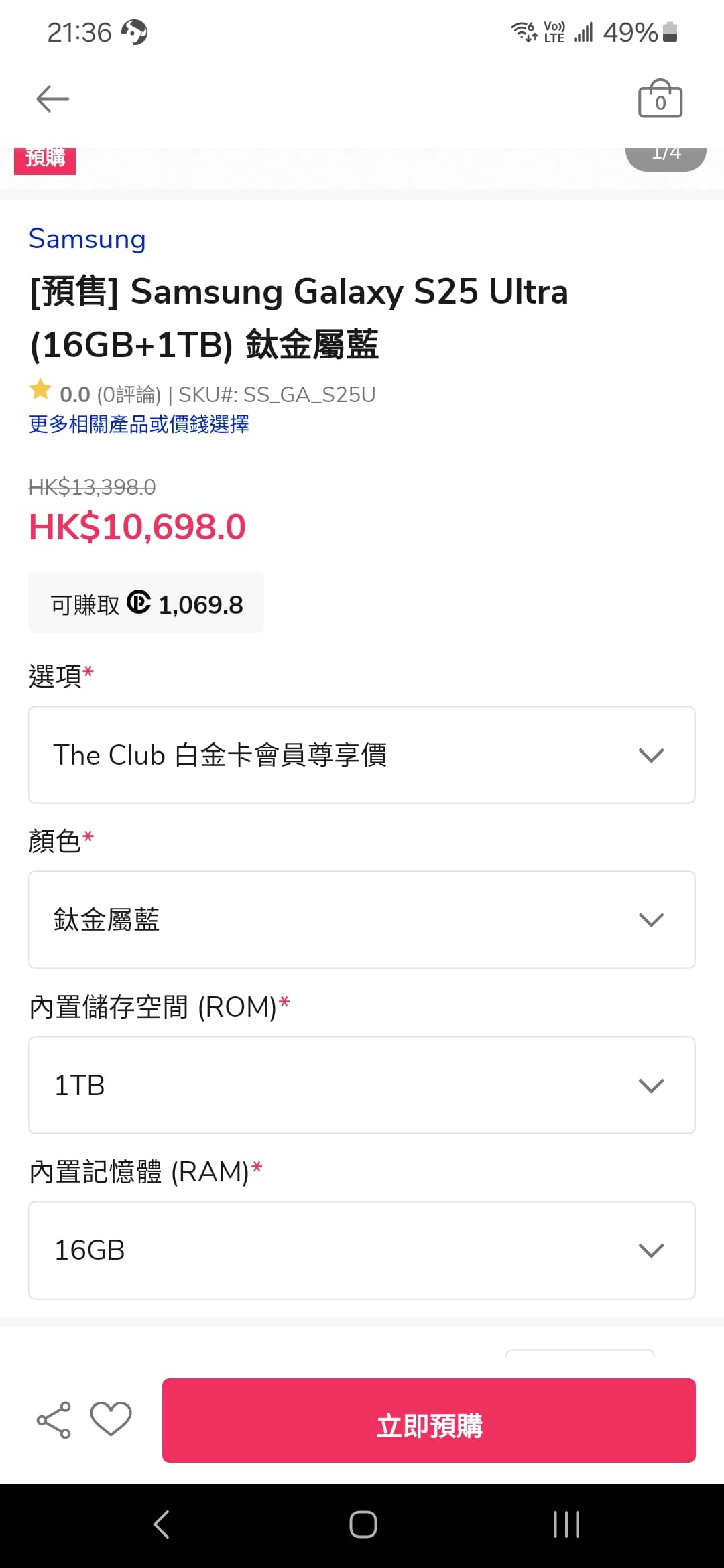Screen dimensions: 724x1568
Task: Open the shopping bag cart
Action: tap(660, 99)
